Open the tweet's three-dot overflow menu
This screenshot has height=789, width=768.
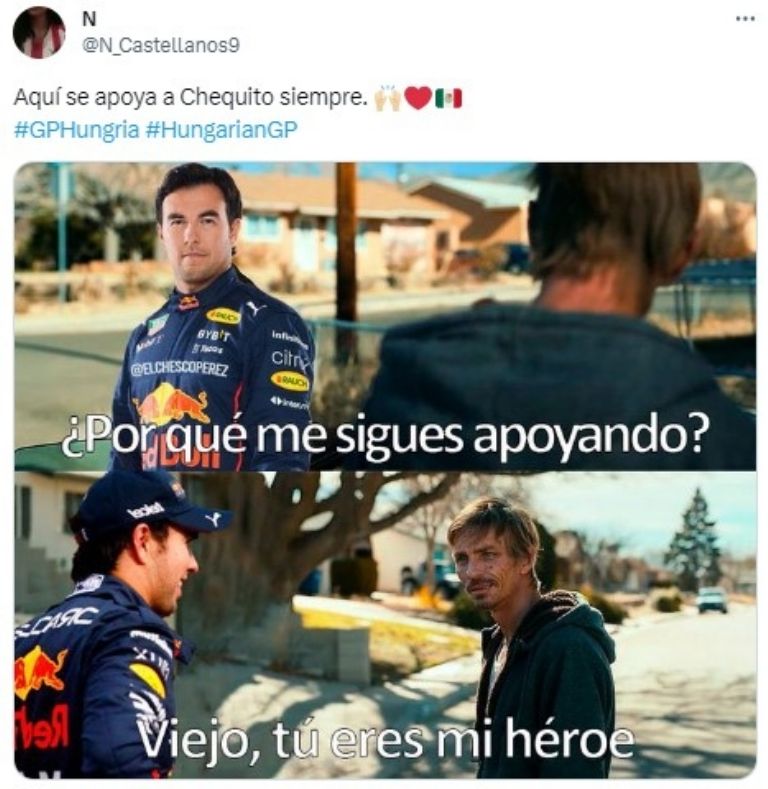[745, 19]
